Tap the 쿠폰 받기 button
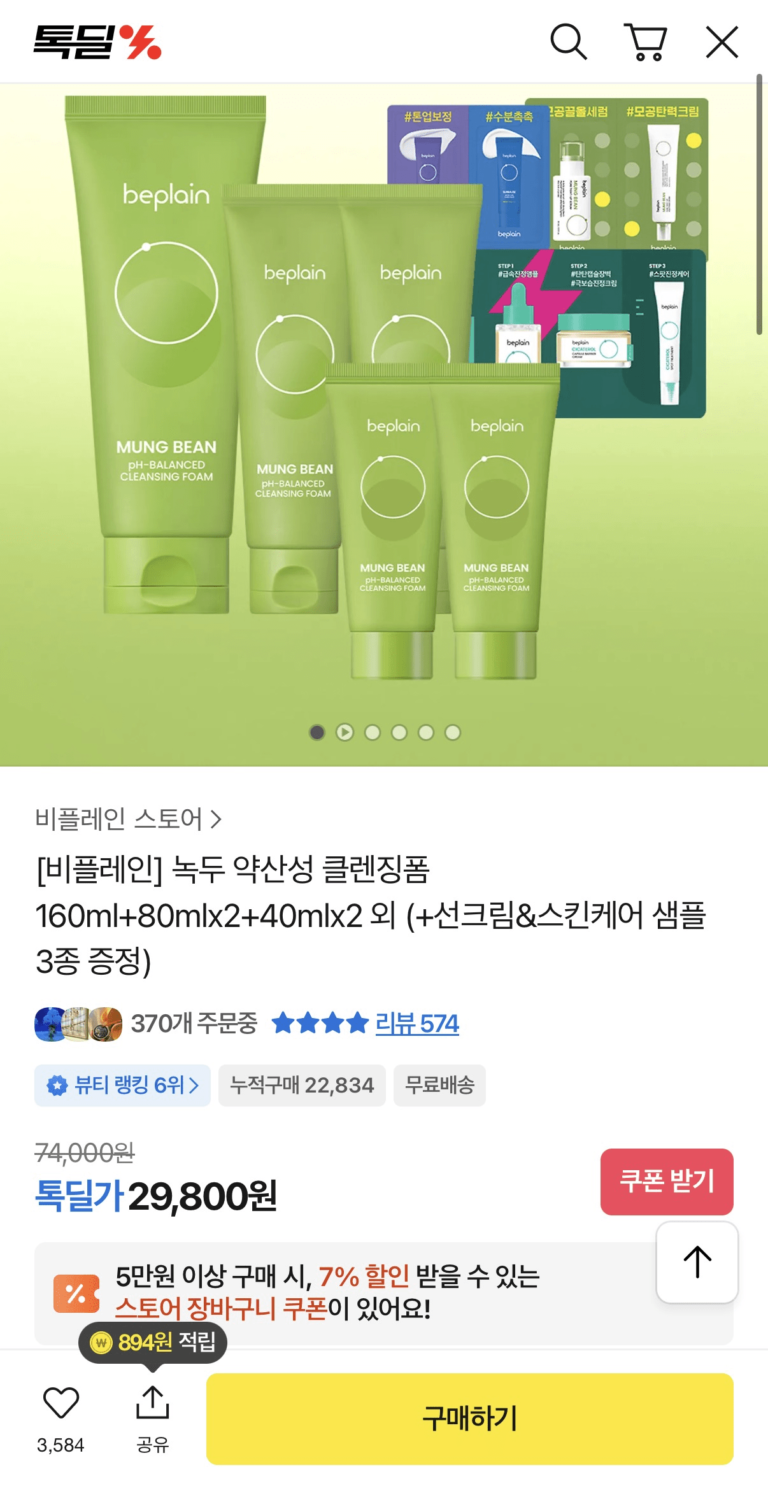 click(667, 1181)
